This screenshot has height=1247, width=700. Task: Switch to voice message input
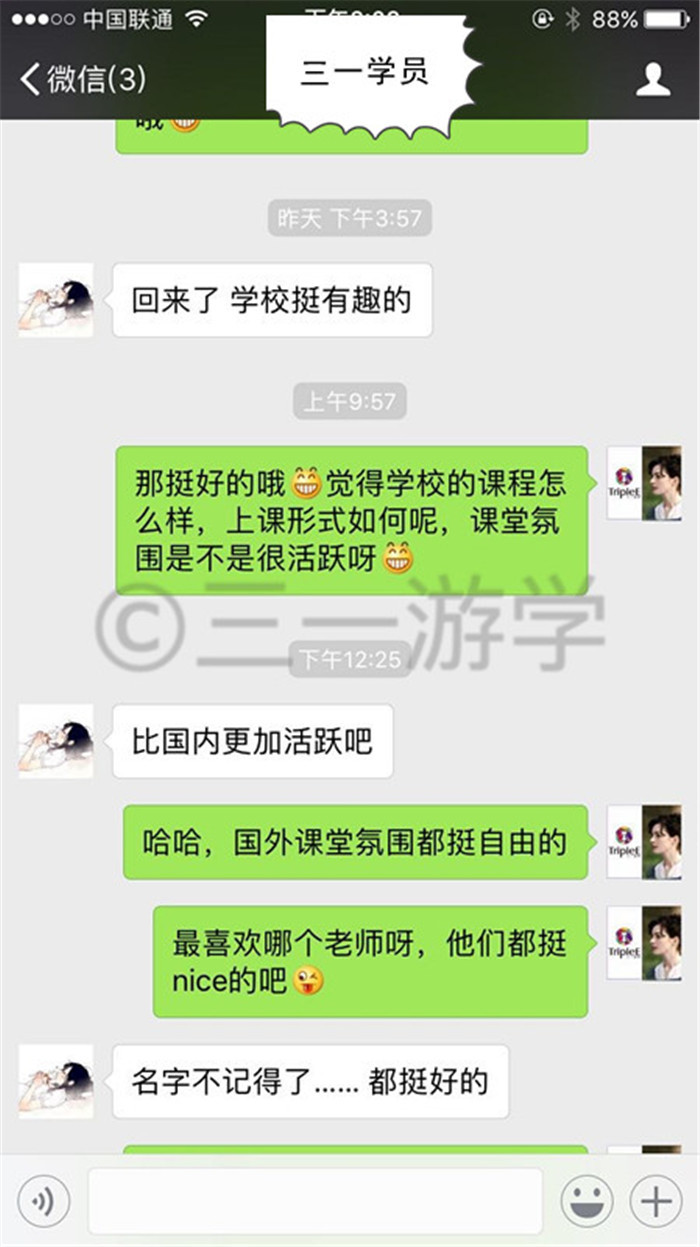click(x=43, y=1201)
